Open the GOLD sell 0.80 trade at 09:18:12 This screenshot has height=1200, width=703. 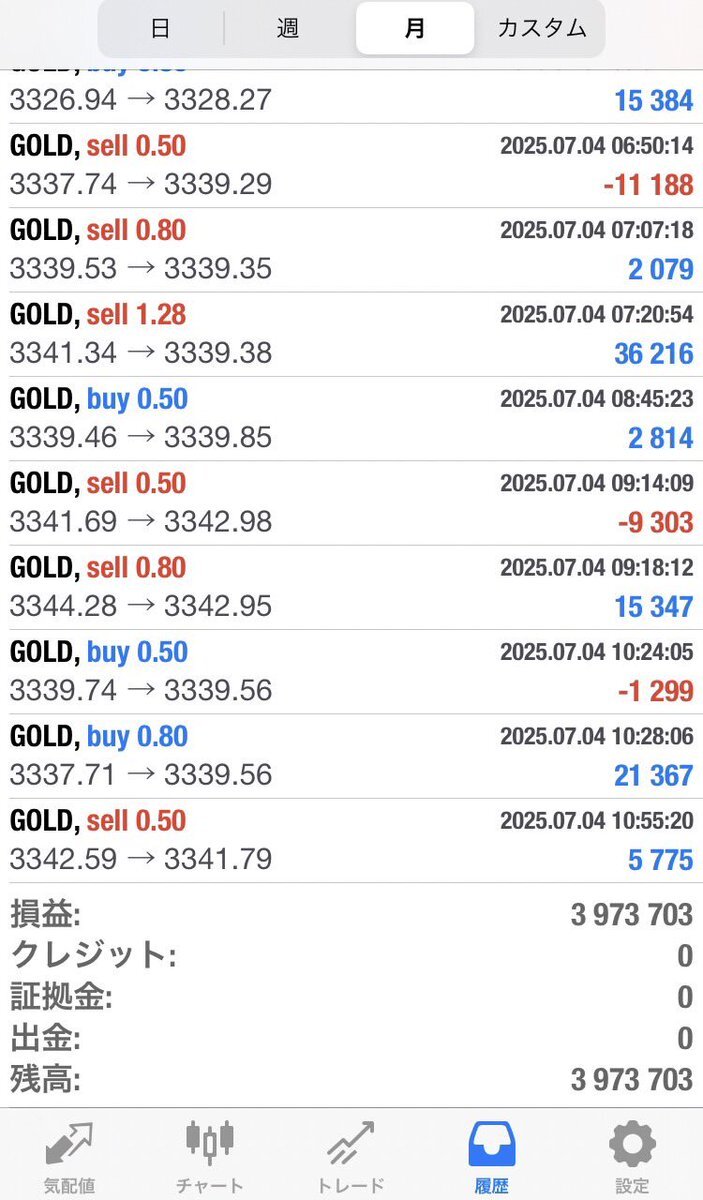(351, 587)
